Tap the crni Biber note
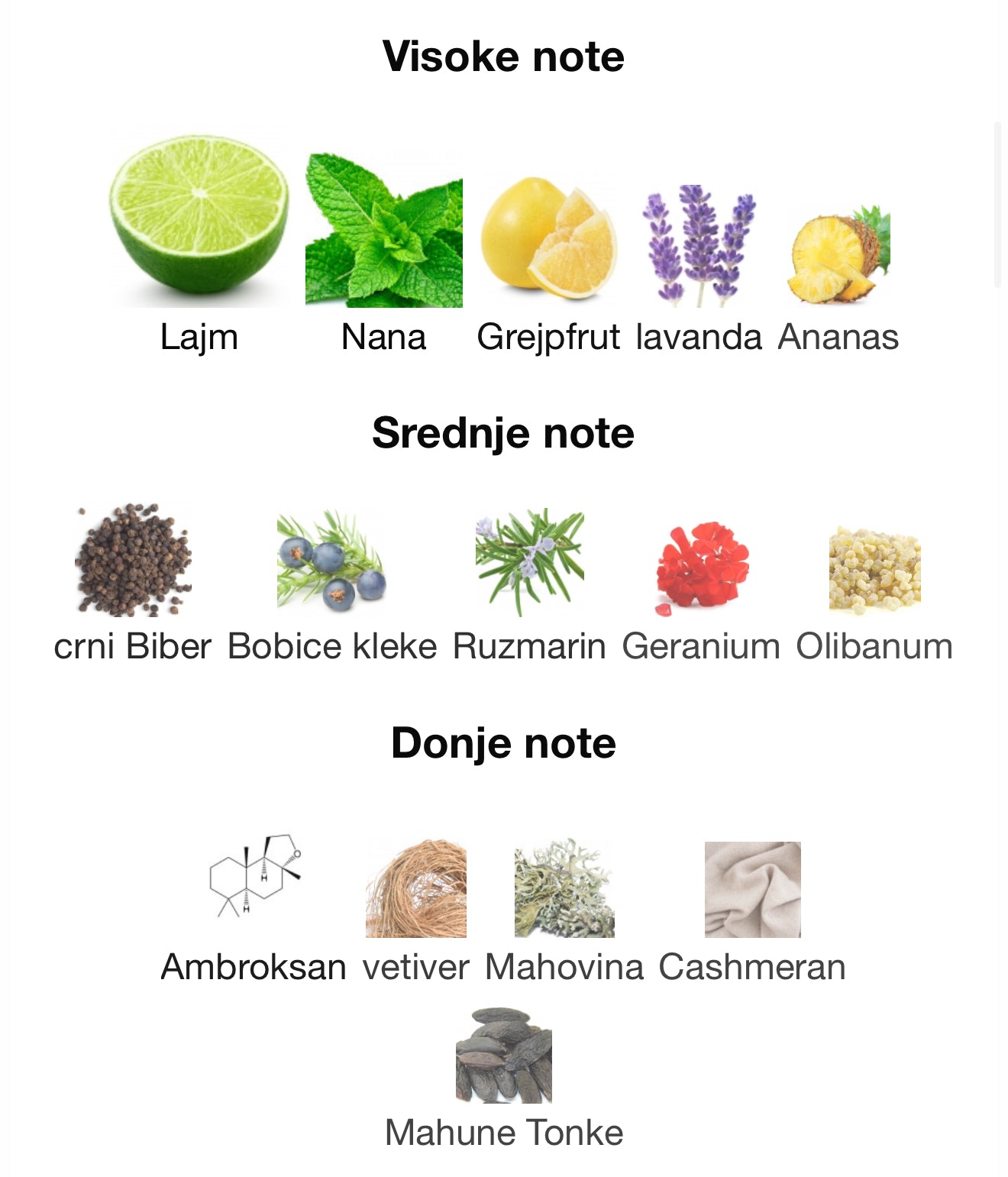This screenshot has width=1008, height=1177. tap(133, 561)
